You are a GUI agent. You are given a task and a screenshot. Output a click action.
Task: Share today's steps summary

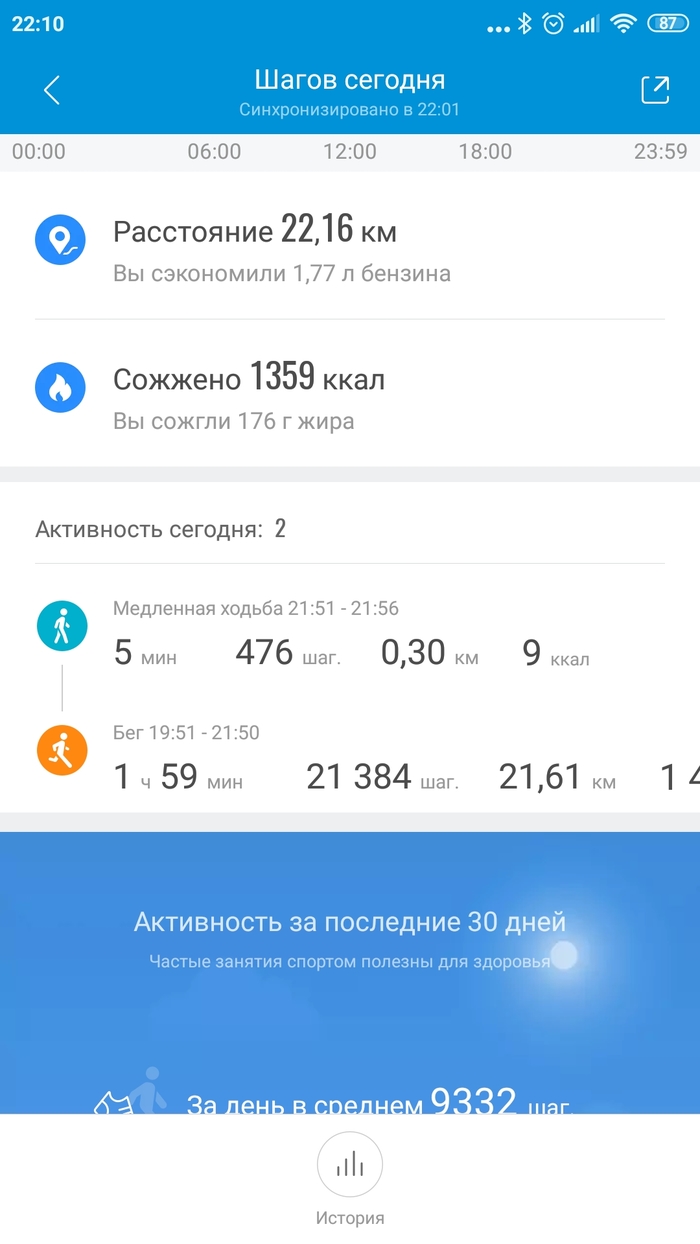(655, 90)
